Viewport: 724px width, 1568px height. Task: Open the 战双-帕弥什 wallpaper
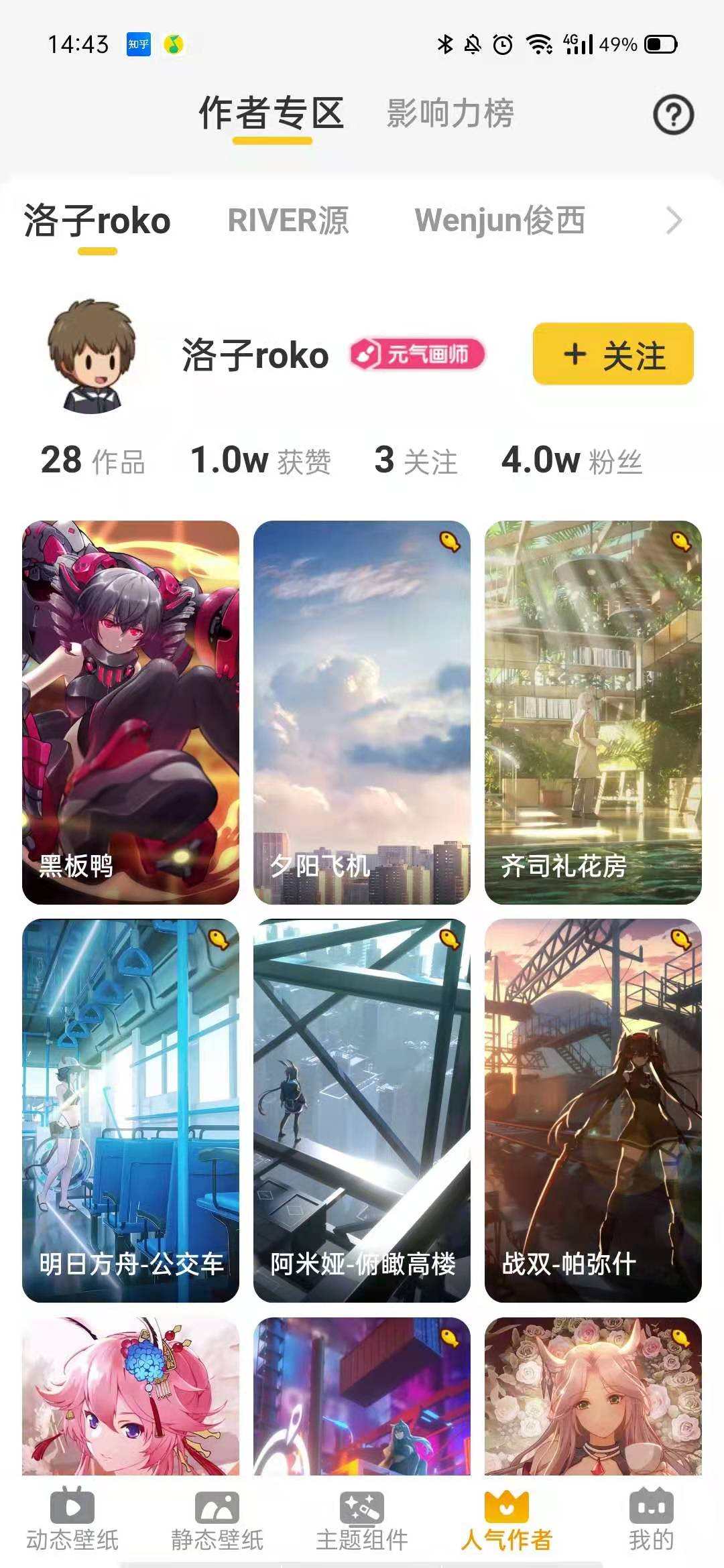[593, 1110]
